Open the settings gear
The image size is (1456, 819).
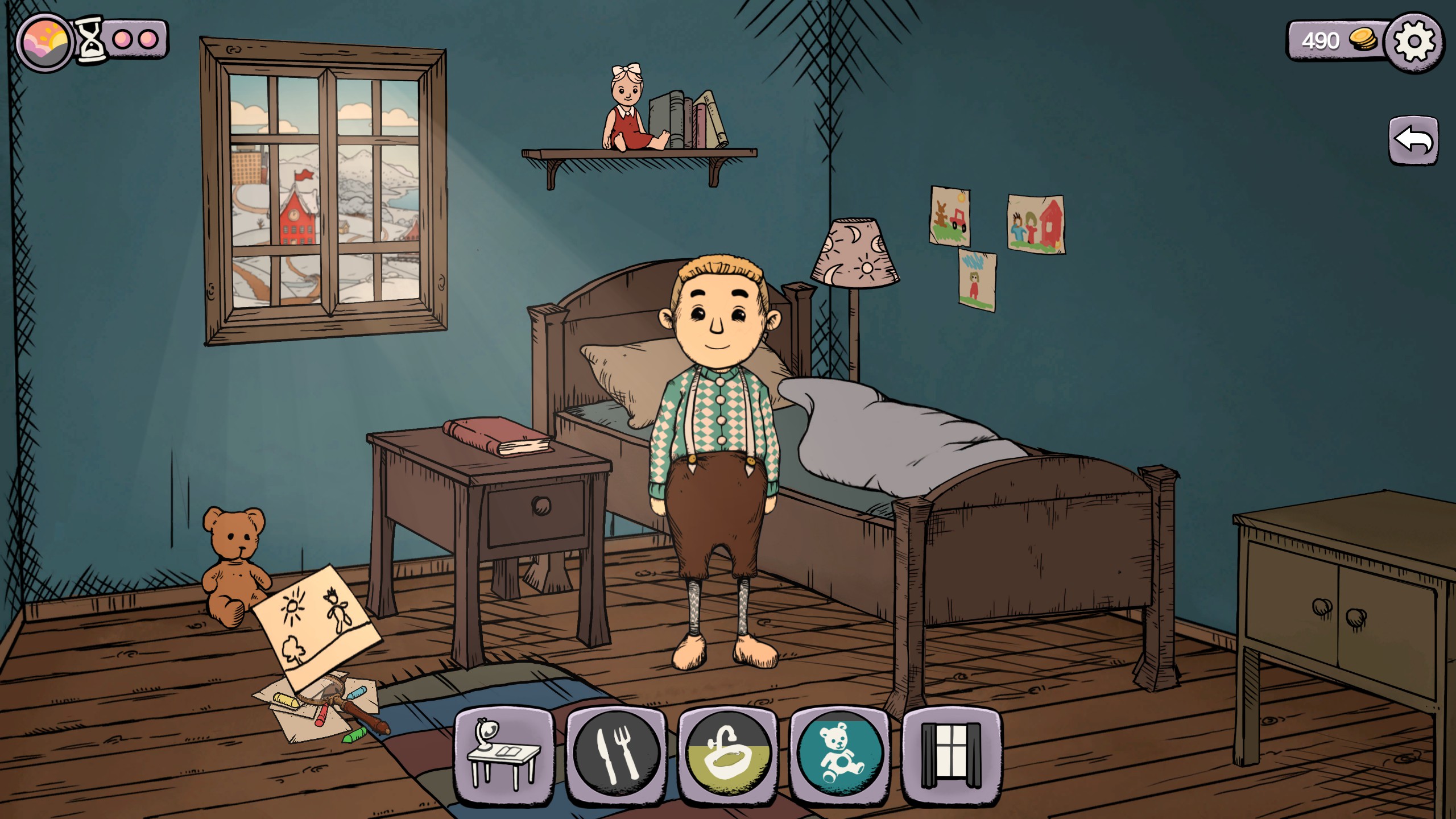click(x=1414, y=42)
